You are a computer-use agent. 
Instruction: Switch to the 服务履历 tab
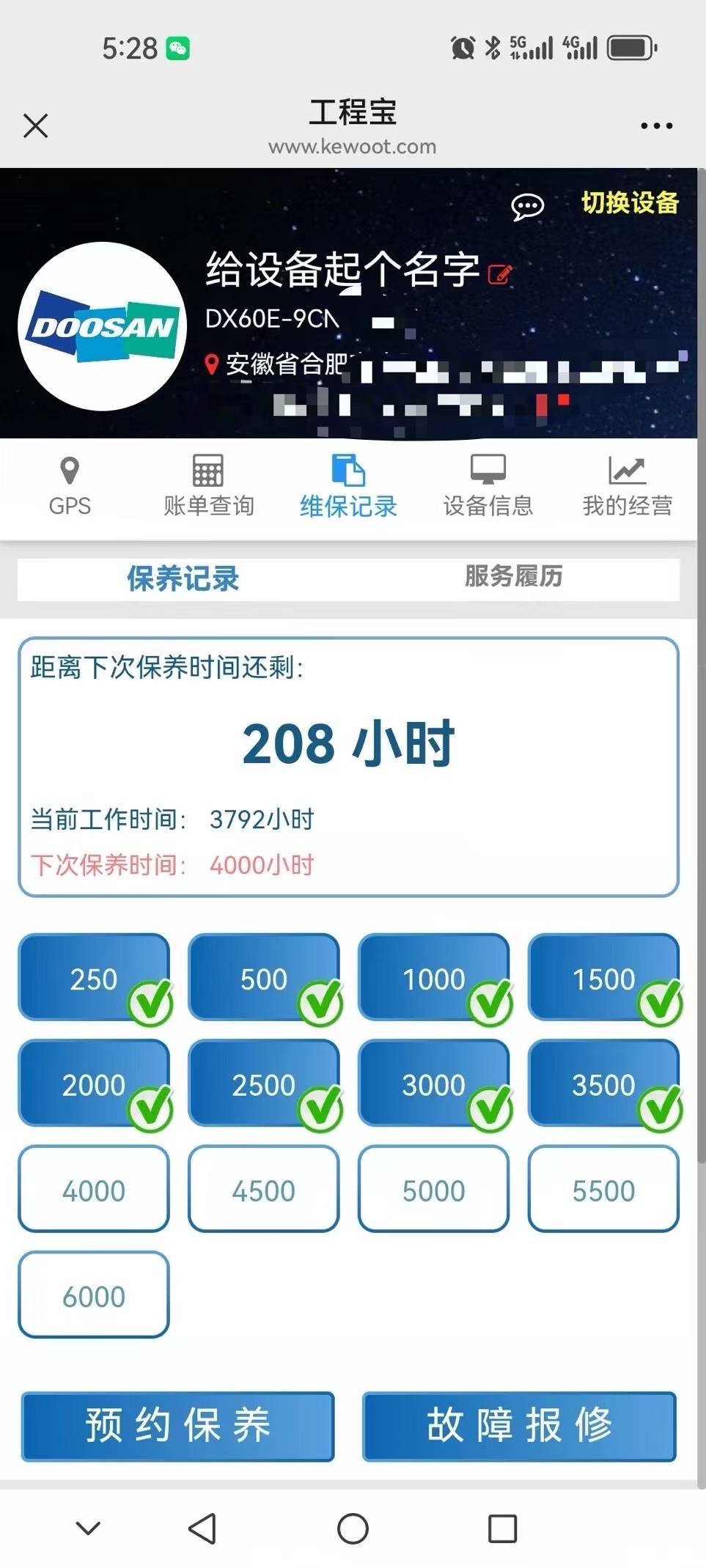click(513, 577)
